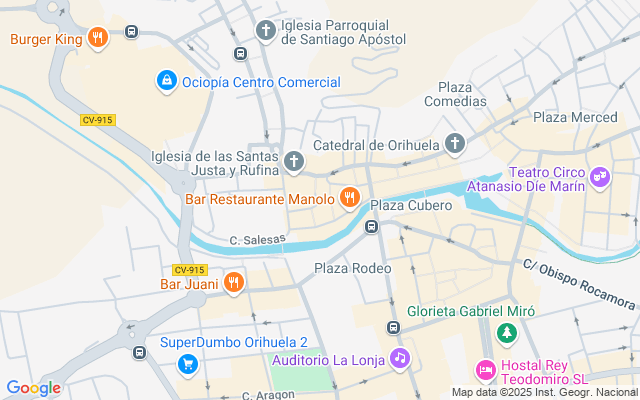Open the Bar Juani restaurant pin
640x400 pixels.
coord(233,283)
